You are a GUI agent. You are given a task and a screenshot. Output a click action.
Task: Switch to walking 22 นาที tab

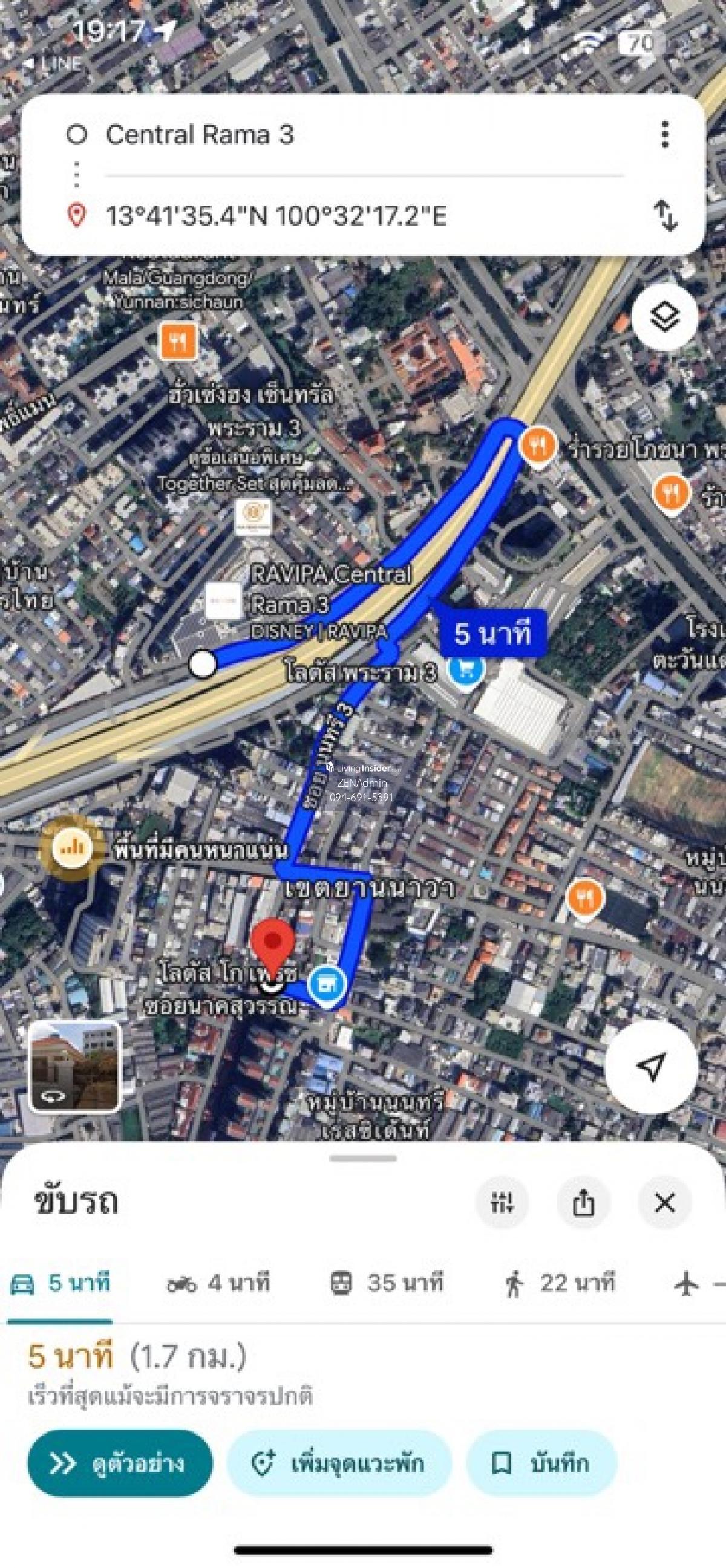click(x=560, y=1283)
